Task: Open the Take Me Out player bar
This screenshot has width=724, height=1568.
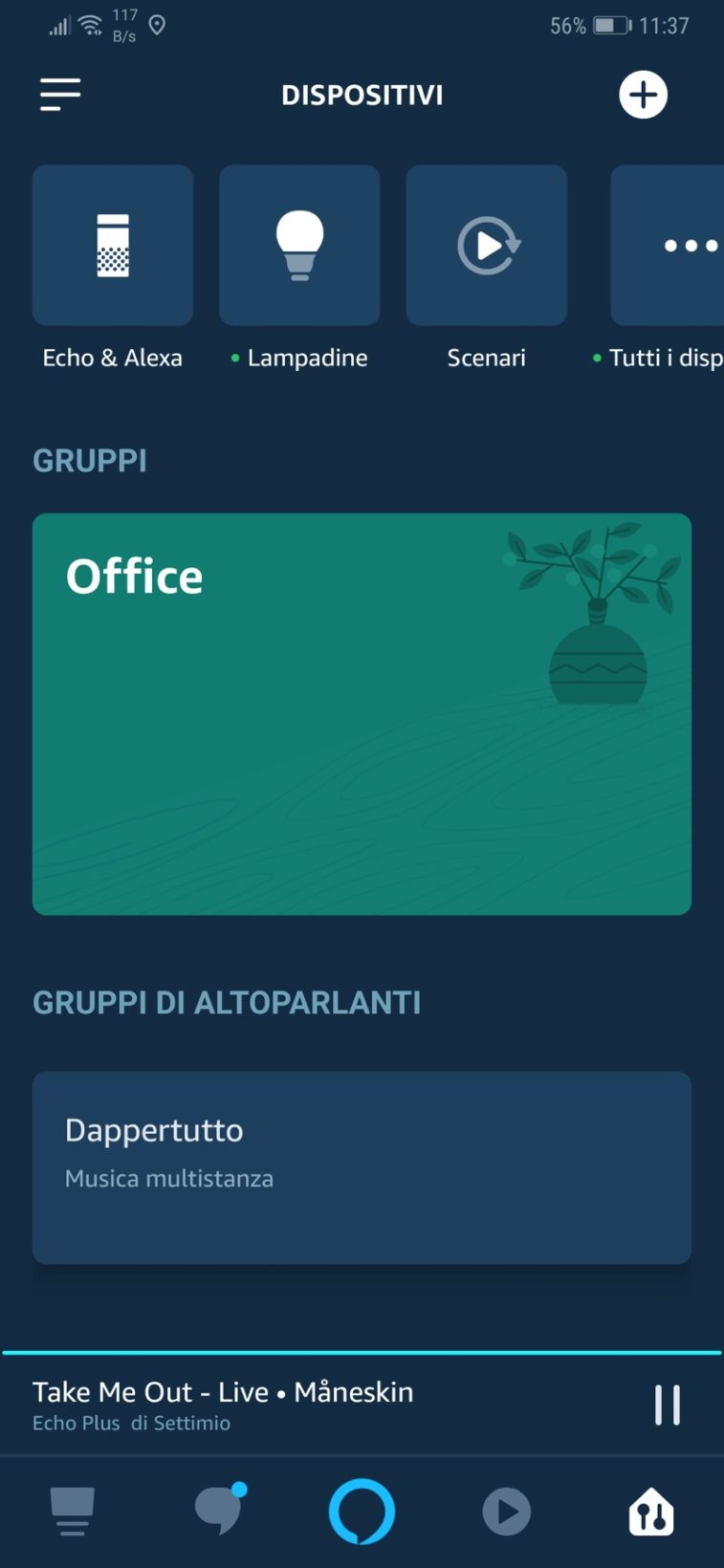Action: coord(287,1404)
